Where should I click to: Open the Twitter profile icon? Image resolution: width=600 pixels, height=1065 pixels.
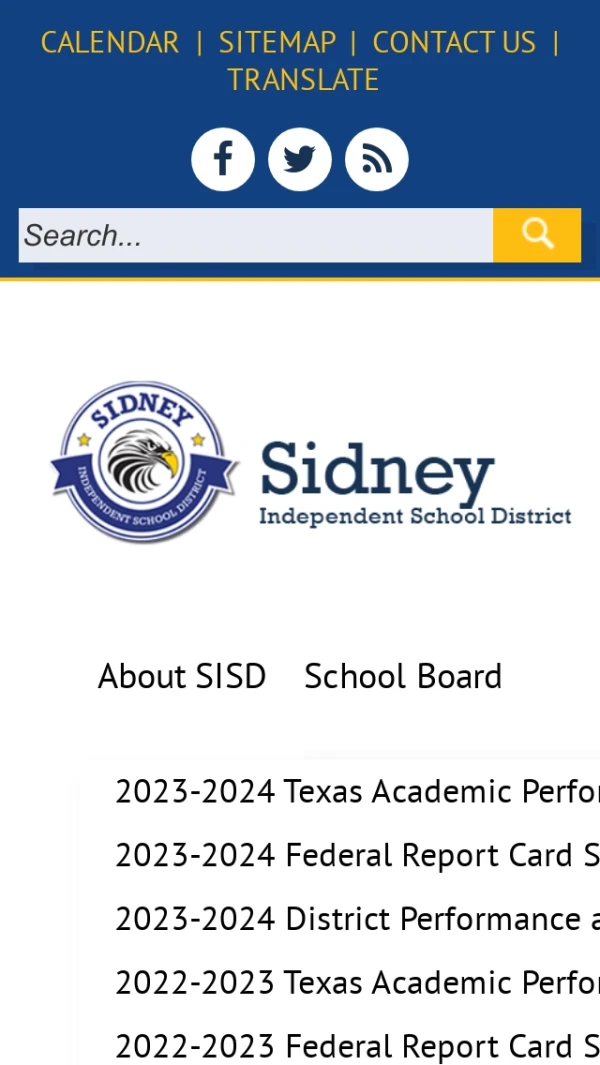point(299,159)
